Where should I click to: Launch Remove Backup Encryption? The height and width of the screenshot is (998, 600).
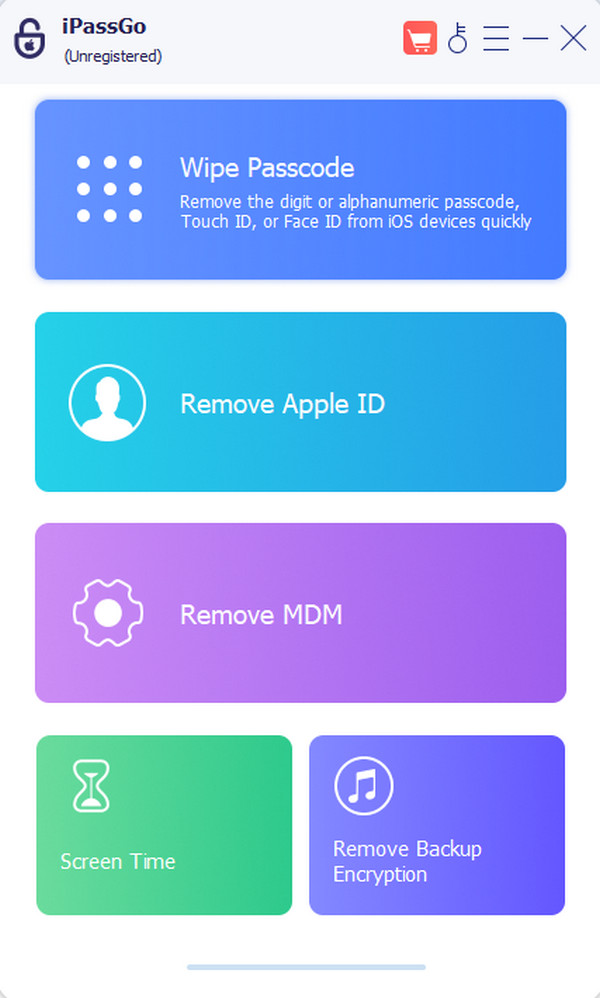pos(437,825)
